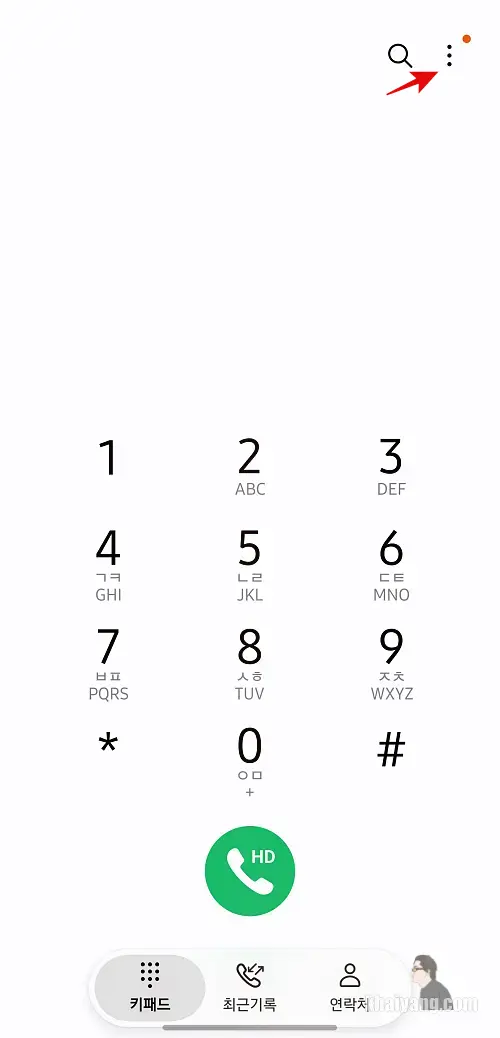Switch to the 연락처 contacts tab
Screen dimensions: 500x1038
coord(349,987)
